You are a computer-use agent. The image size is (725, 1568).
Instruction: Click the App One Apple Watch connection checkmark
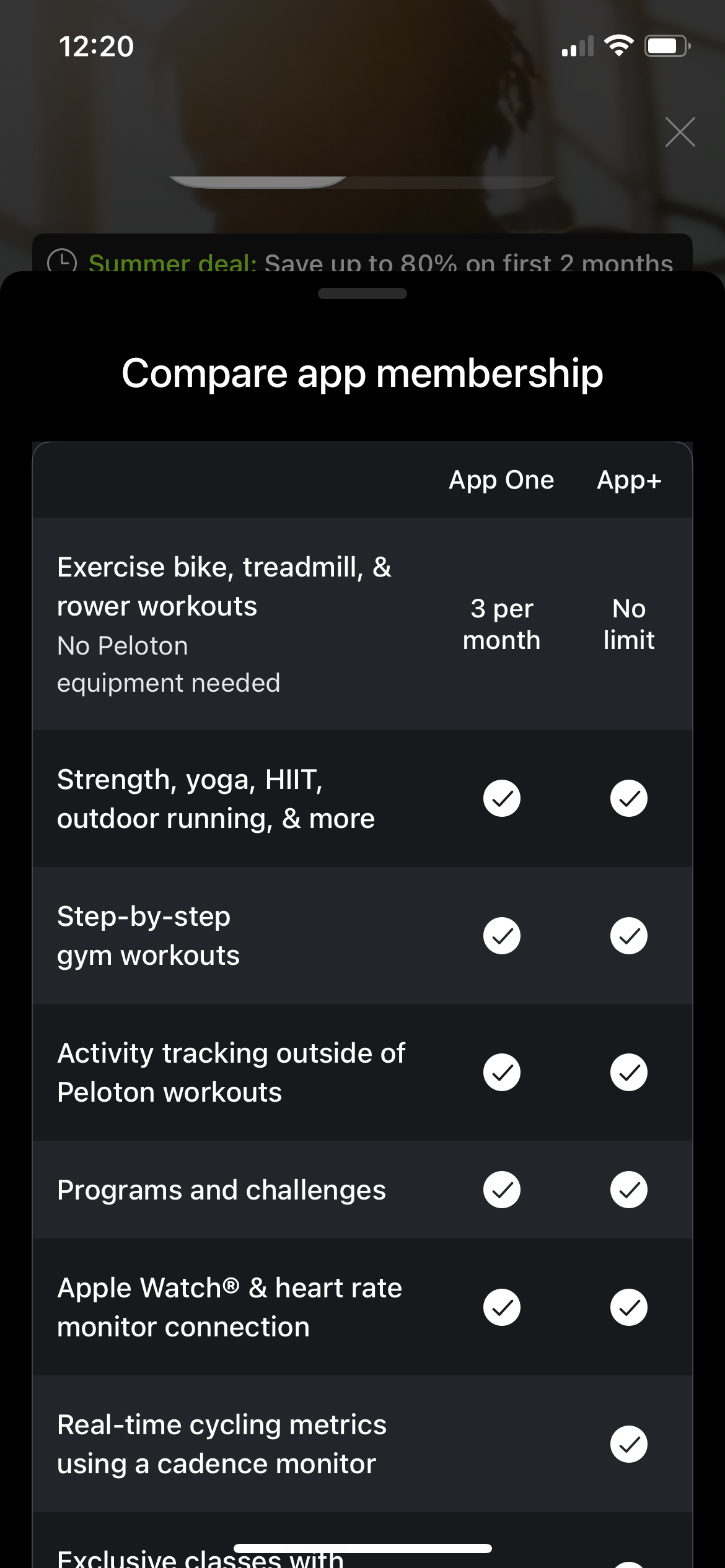click(501, 1307)
